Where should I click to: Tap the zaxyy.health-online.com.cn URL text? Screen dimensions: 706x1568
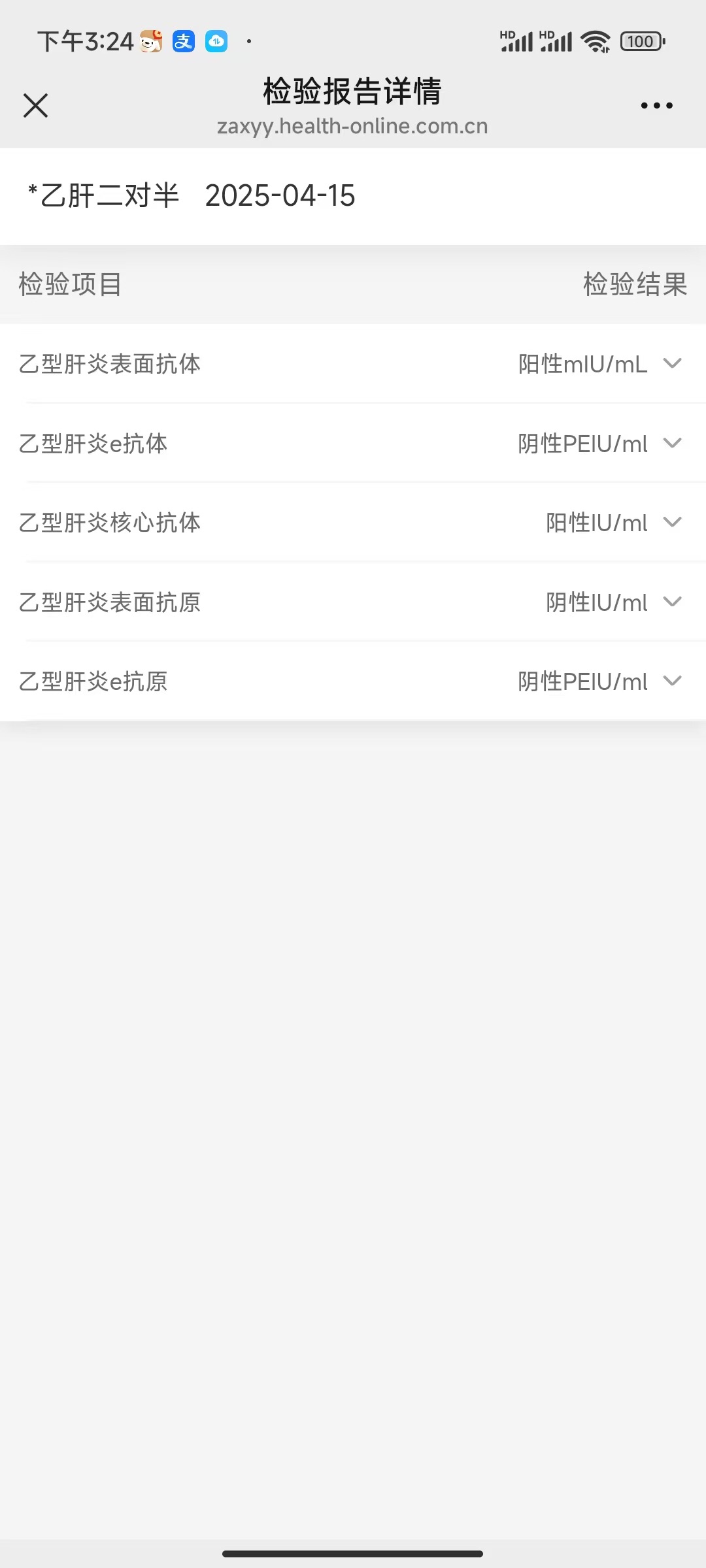point(352,126)
